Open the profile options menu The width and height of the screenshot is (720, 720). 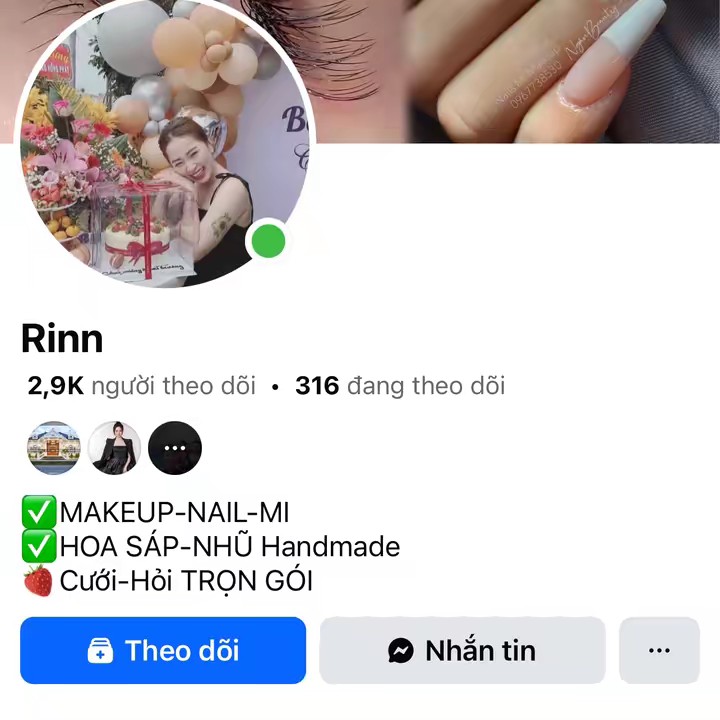tap(659, 651)
